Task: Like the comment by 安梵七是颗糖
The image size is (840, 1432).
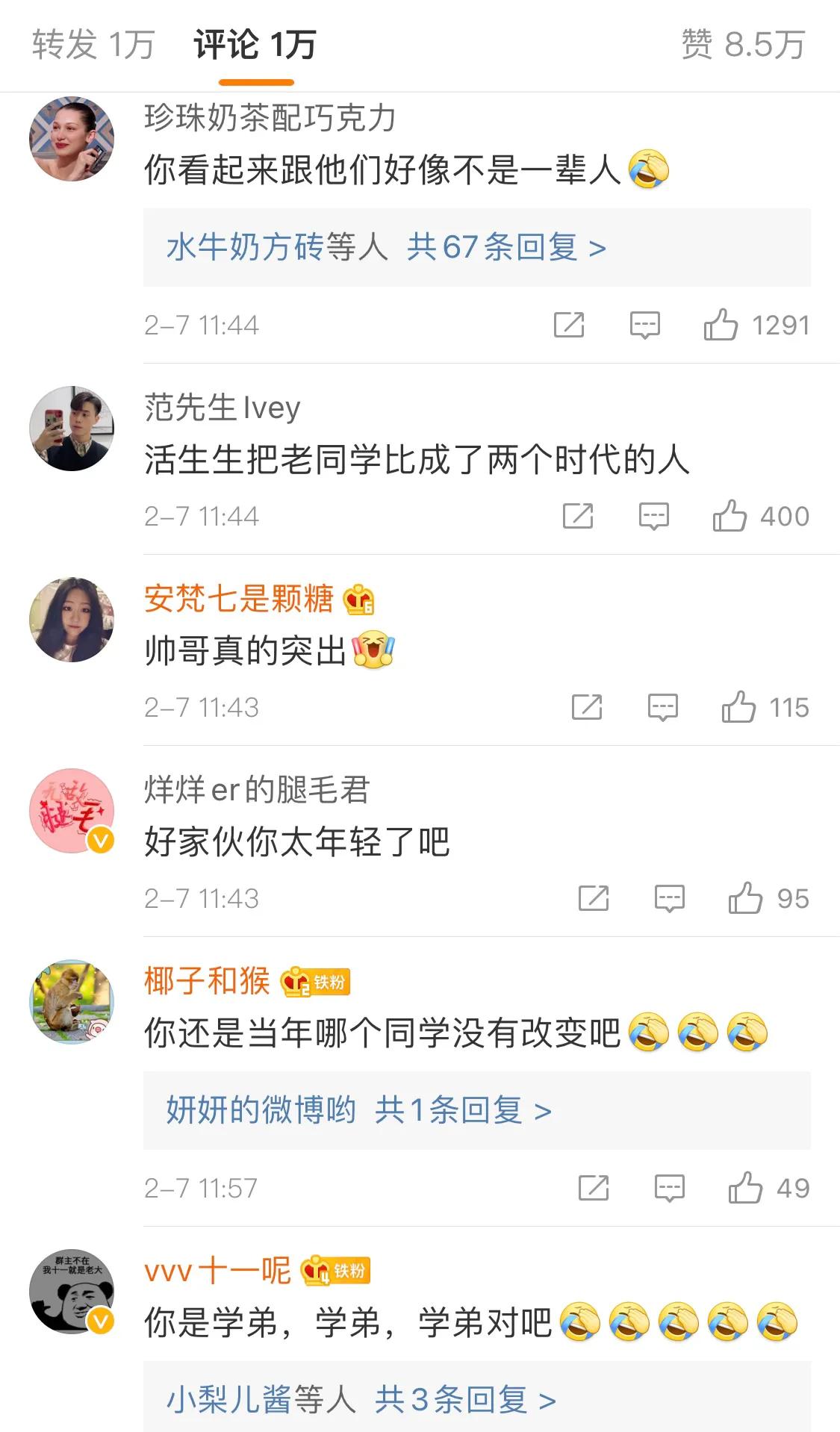Action: [738, 707]
